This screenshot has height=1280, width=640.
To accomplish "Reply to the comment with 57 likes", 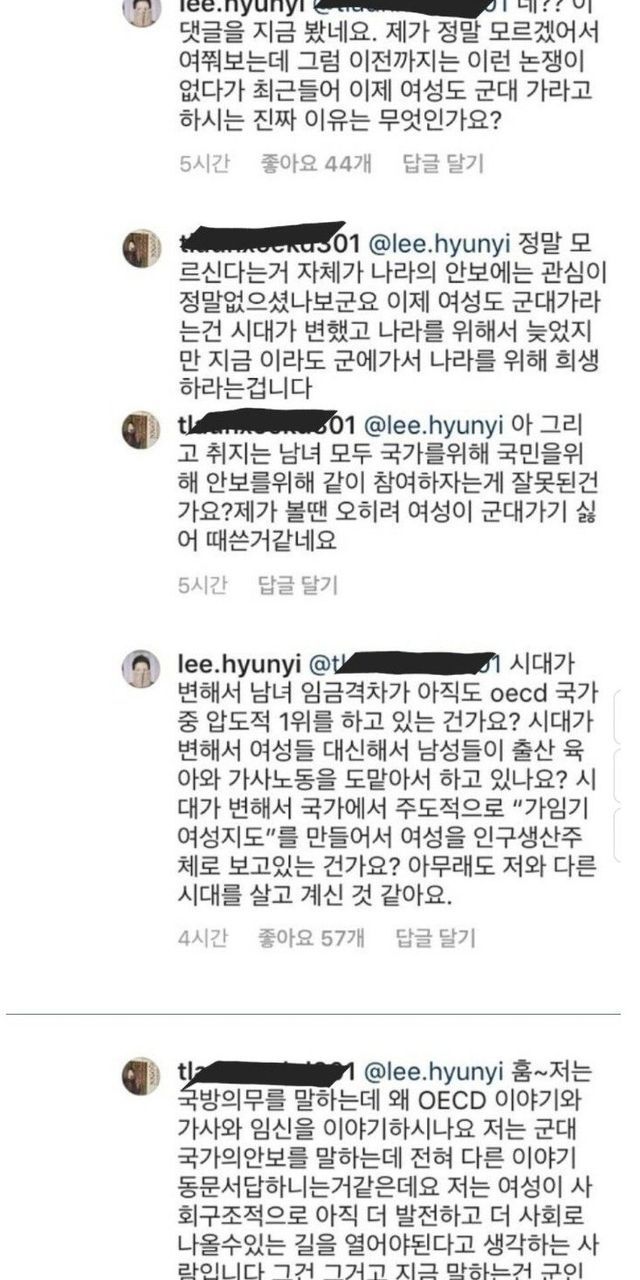I will (x=435, y=937).
